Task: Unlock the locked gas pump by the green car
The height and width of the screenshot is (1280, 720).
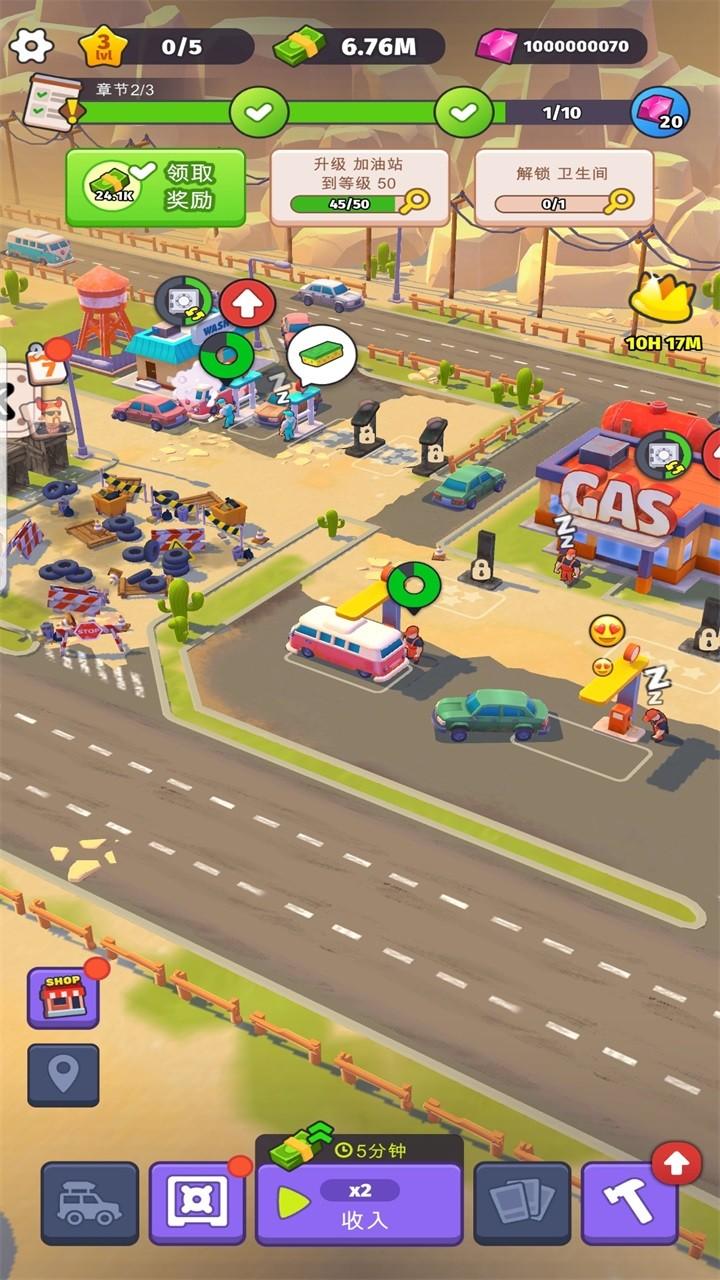Action: pyautogui.click(x=433, y=445)
